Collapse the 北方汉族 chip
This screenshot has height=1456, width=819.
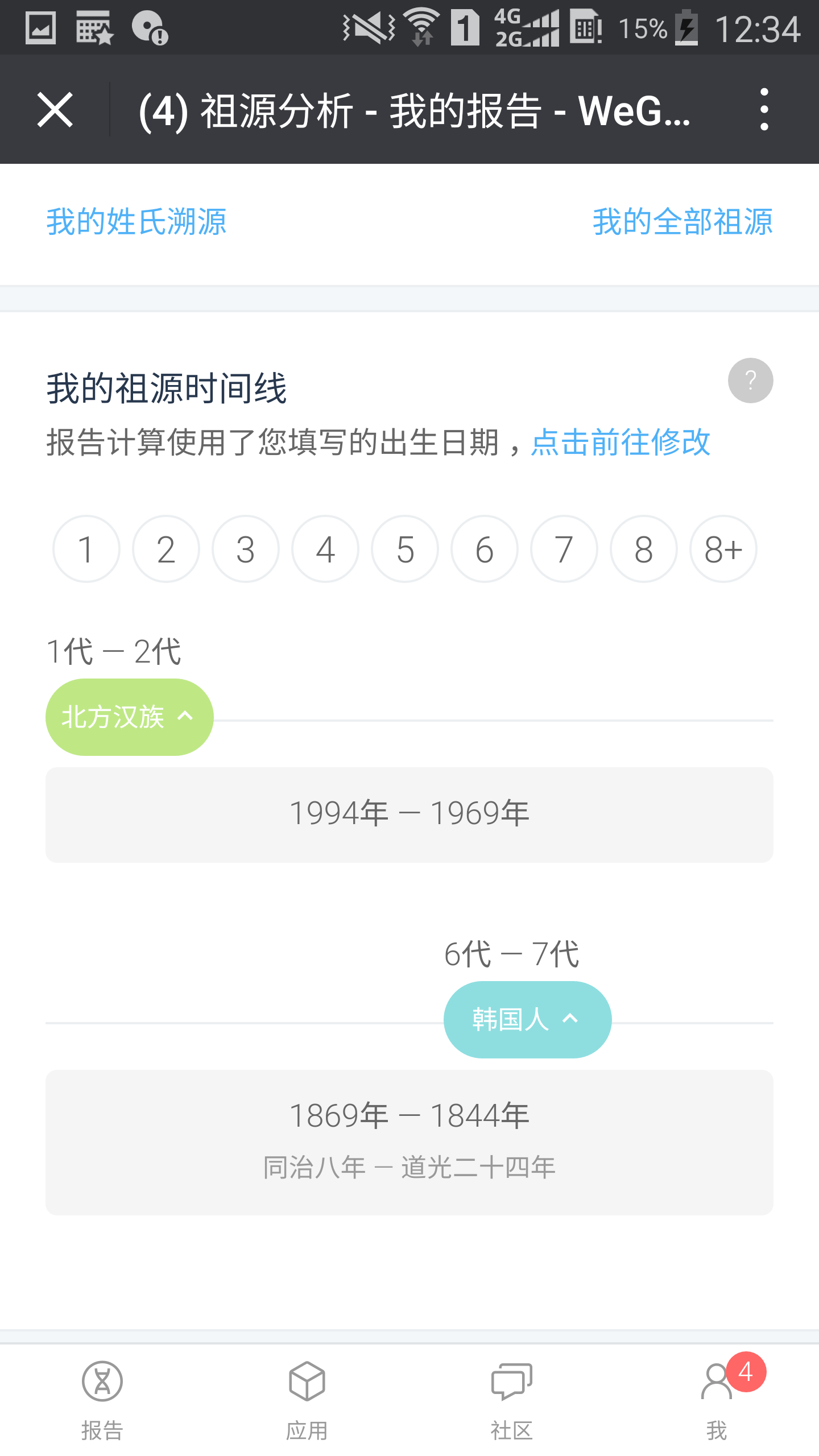pyautogui.click(x=130, y=717)
